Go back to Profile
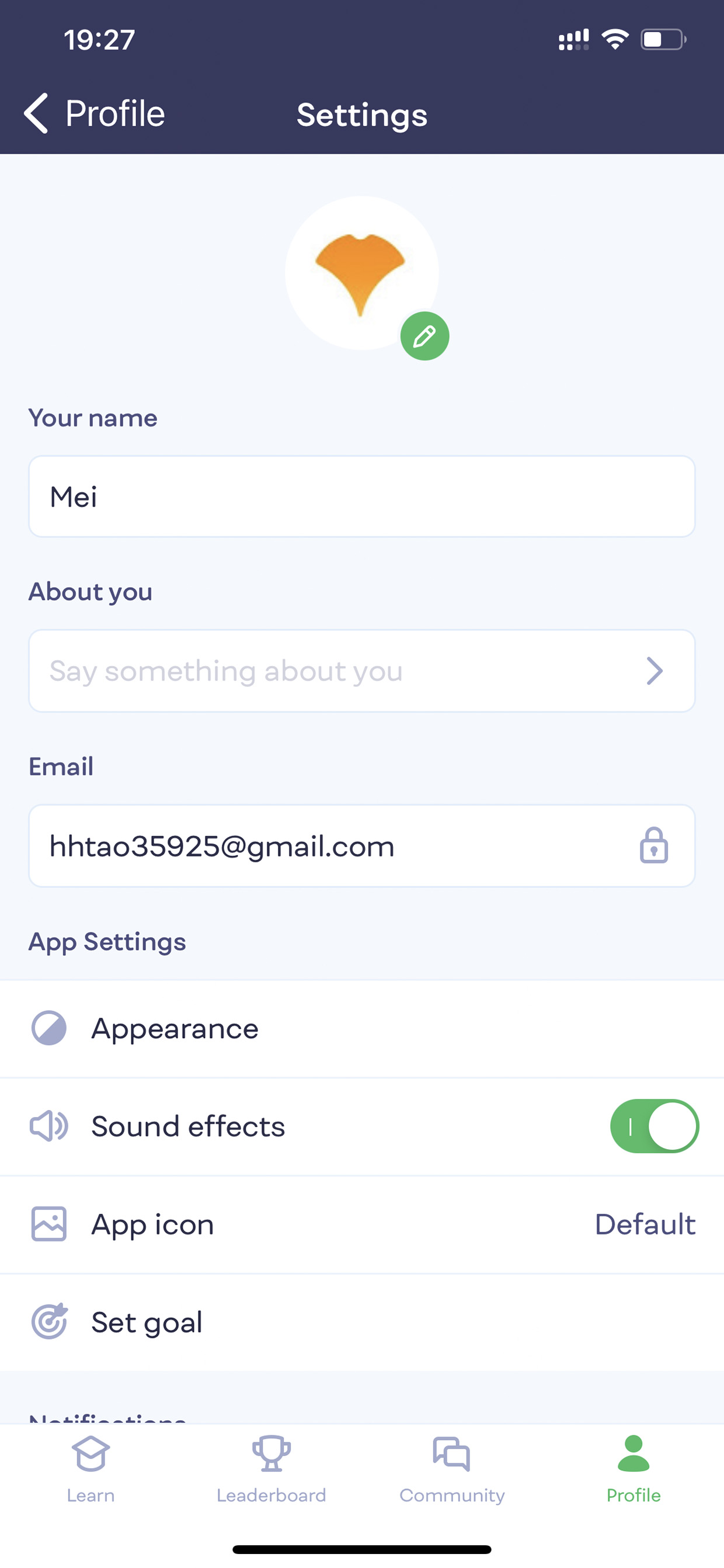724x1568 pixels. click(x=95, y=114)
